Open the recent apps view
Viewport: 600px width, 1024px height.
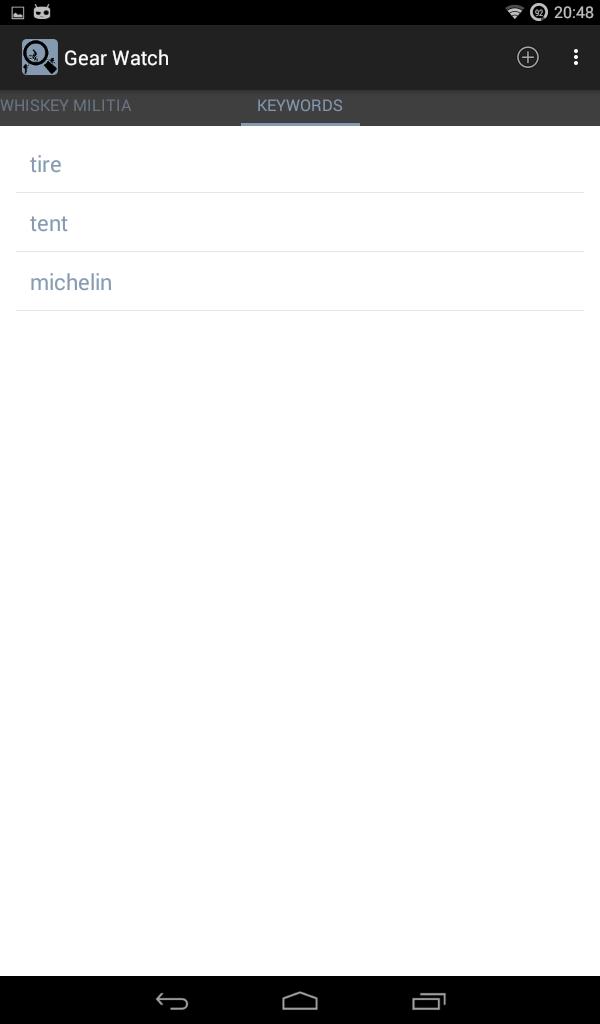point(428,1000)
